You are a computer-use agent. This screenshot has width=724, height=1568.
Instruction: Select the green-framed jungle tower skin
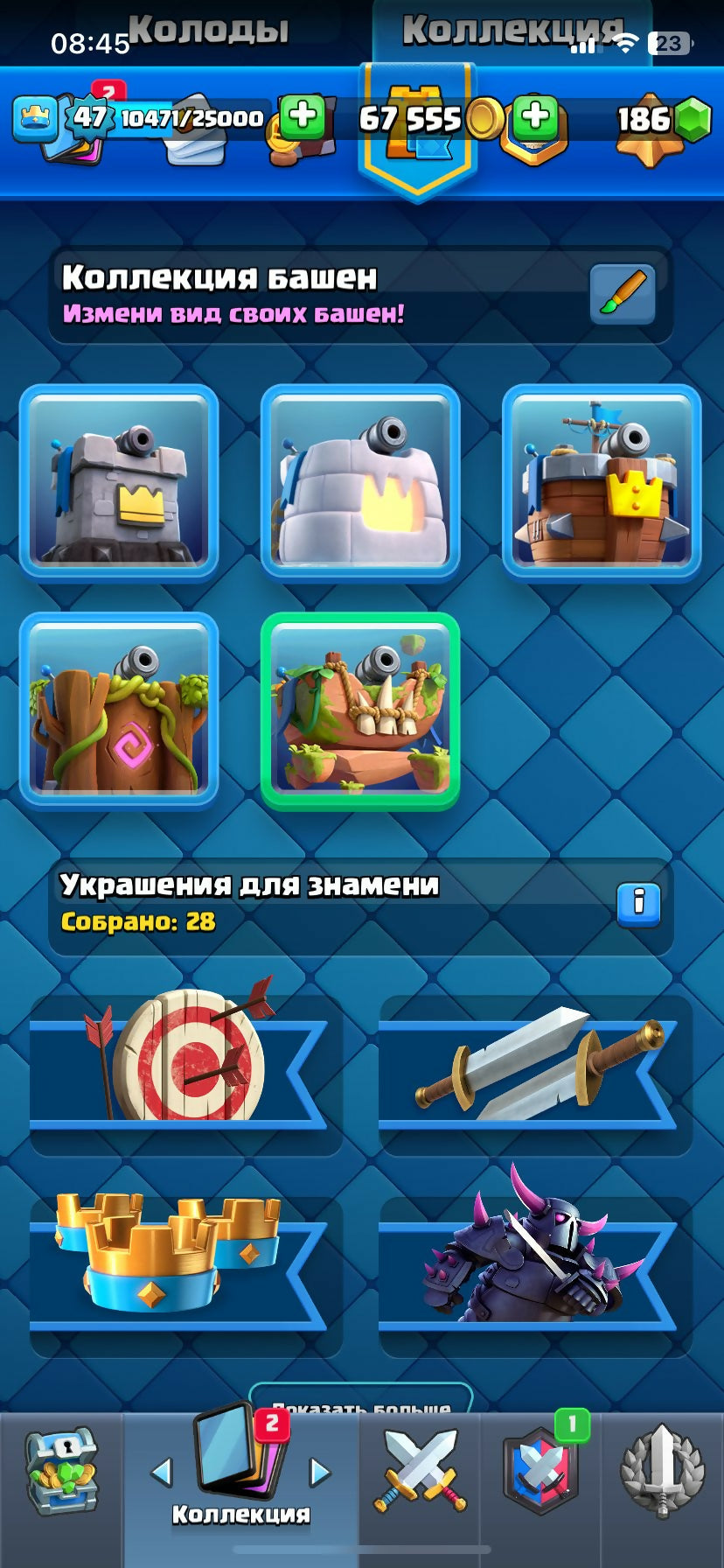pos(360,710)
